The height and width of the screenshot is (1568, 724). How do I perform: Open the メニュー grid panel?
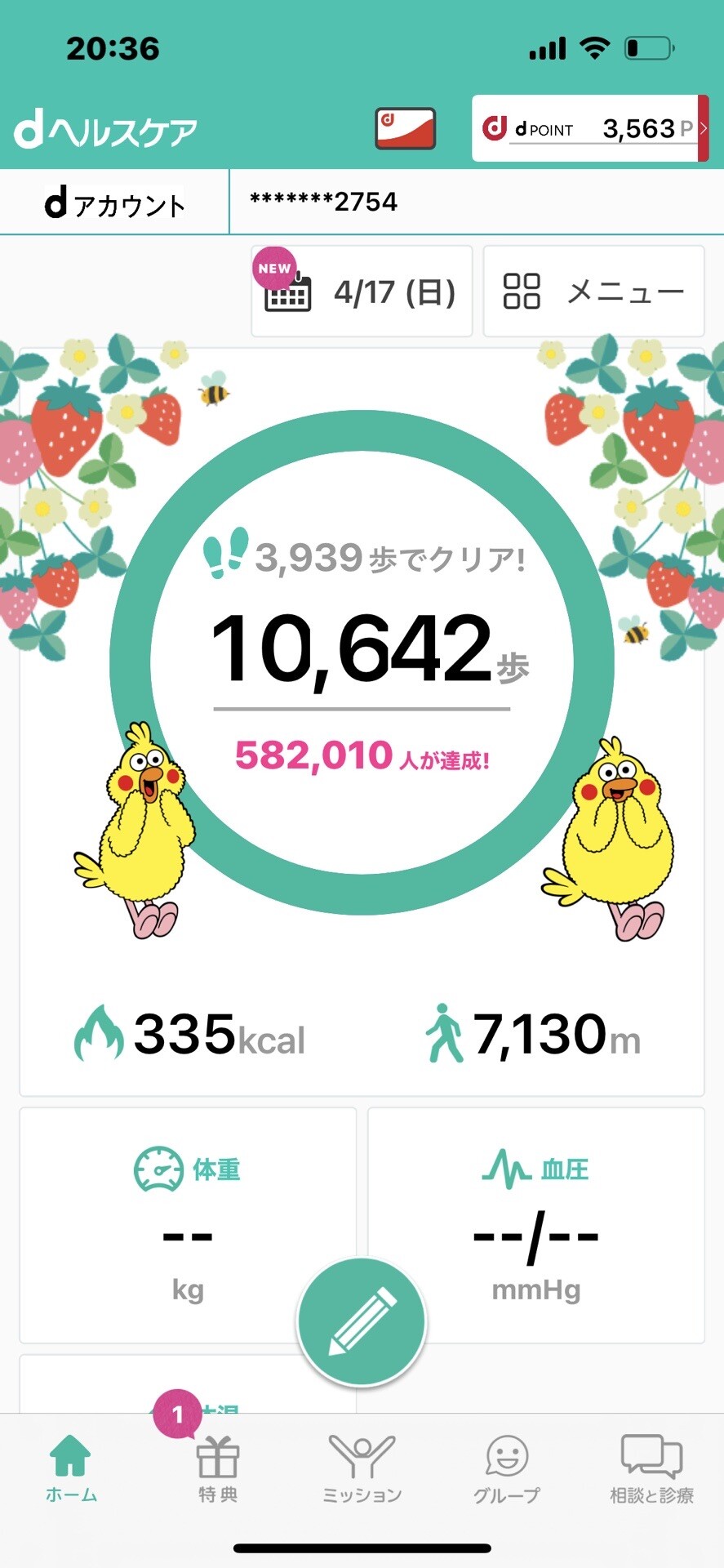(x=593, y=292)
